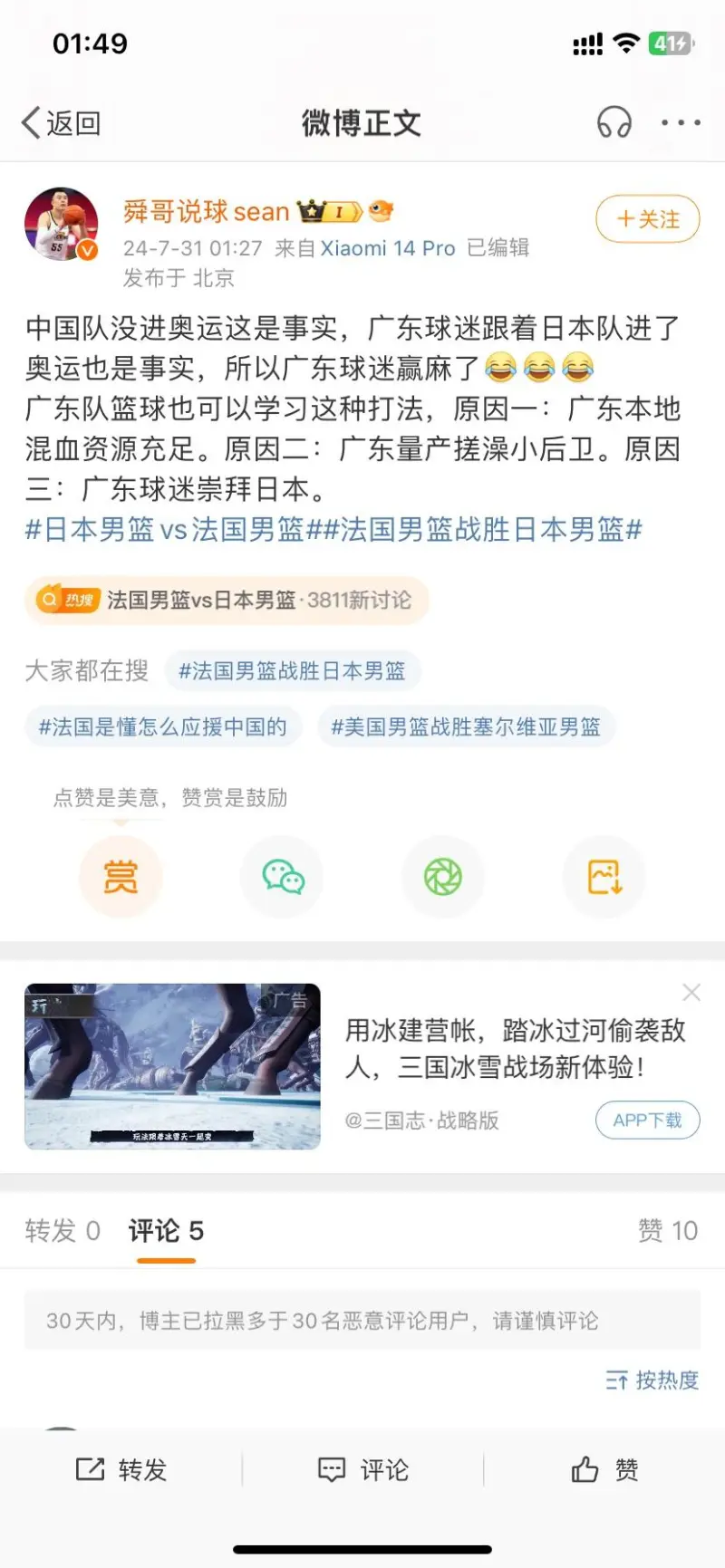Viewport: 725px width, 1568px height.
Task: Change comment sorting with 按热度
Action: (x=652, y=1380)
